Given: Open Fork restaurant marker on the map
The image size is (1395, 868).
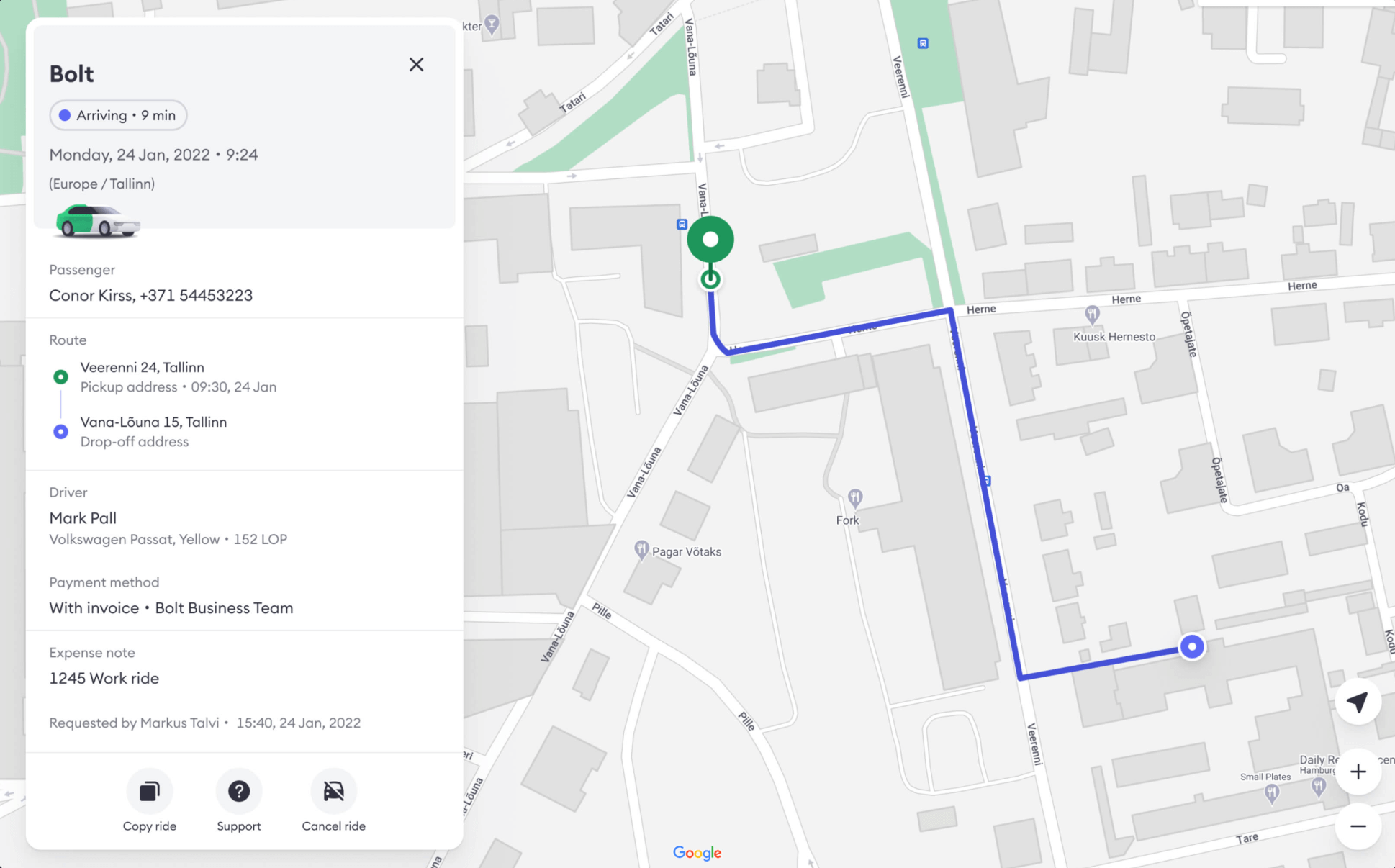Looking at the screenshot, I should click(x=854, y=497).
